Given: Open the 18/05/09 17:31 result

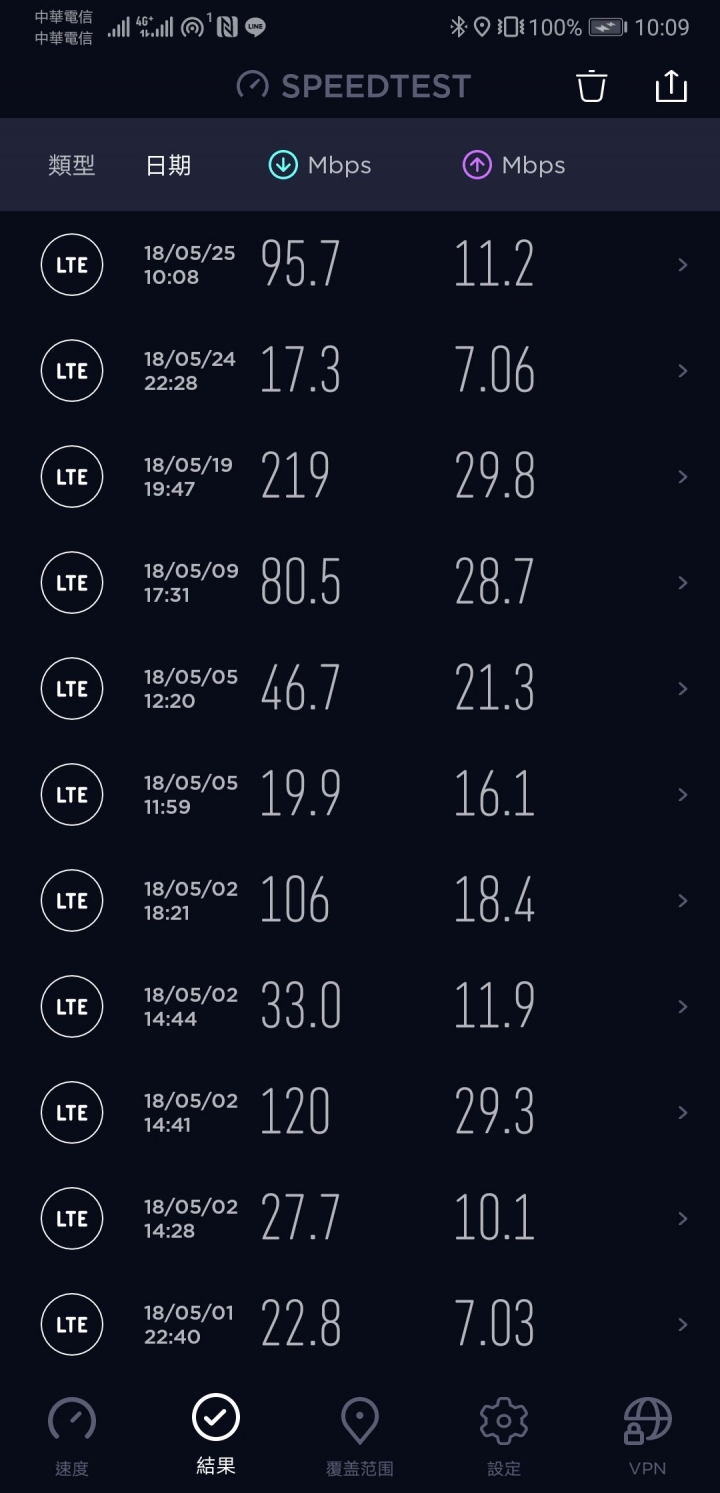Looking at the screenshot, I should pyautogui.click(x=360, y=583).
